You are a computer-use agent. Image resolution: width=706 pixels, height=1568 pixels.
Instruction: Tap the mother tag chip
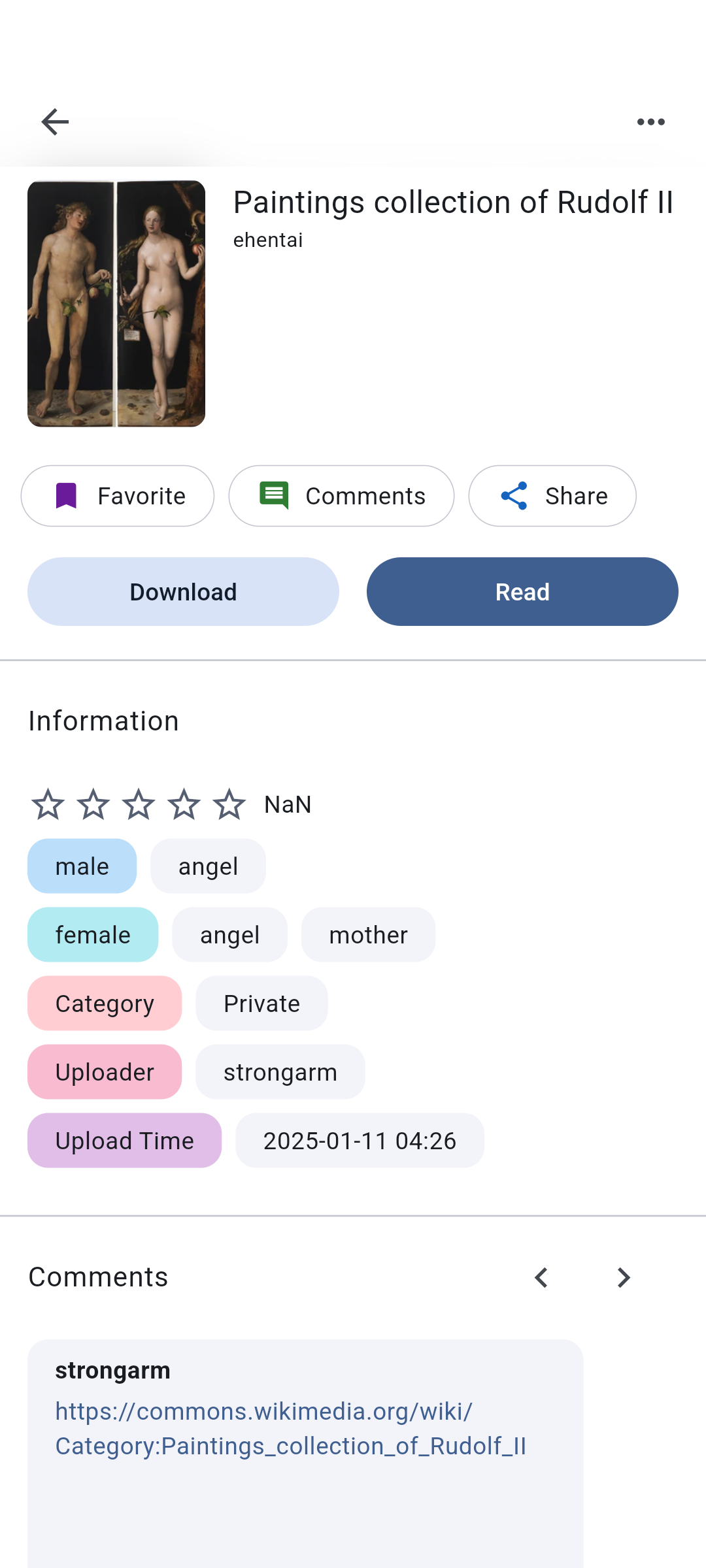pyautogui.click(x=368, y=935)
